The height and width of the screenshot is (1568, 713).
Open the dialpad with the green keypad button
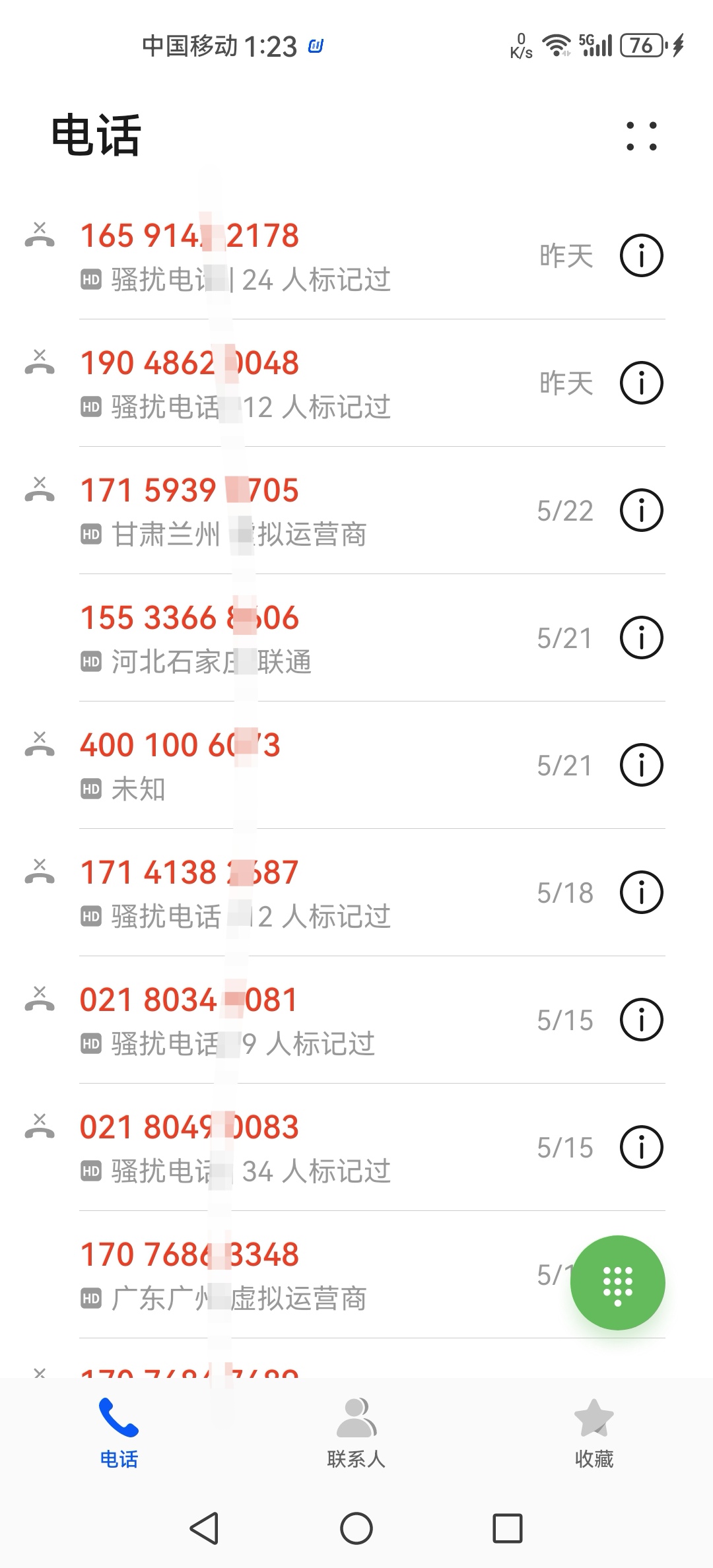pyautogui.click(x=619, y=1282)
